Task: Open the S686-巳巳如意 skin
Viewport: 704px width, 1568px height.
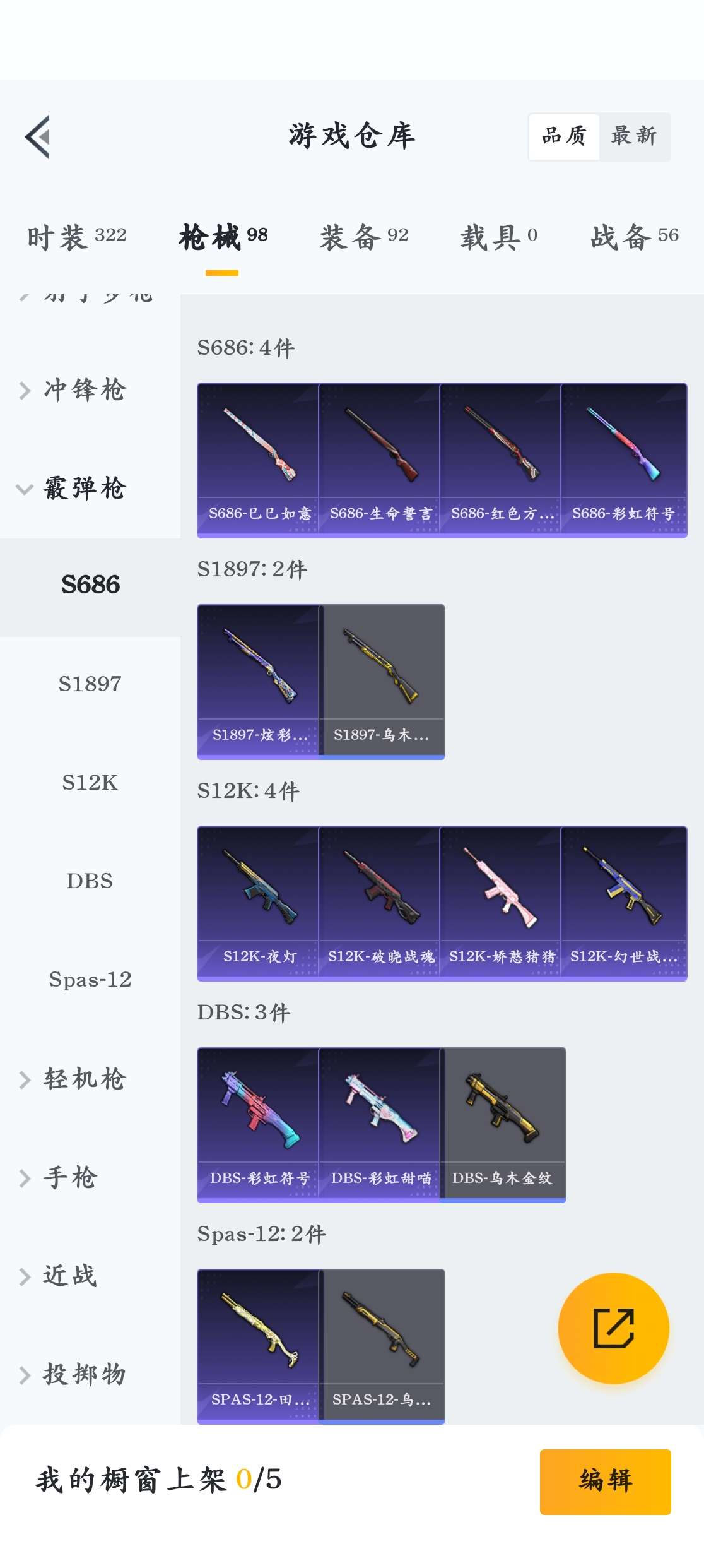Action: (258, 460)
